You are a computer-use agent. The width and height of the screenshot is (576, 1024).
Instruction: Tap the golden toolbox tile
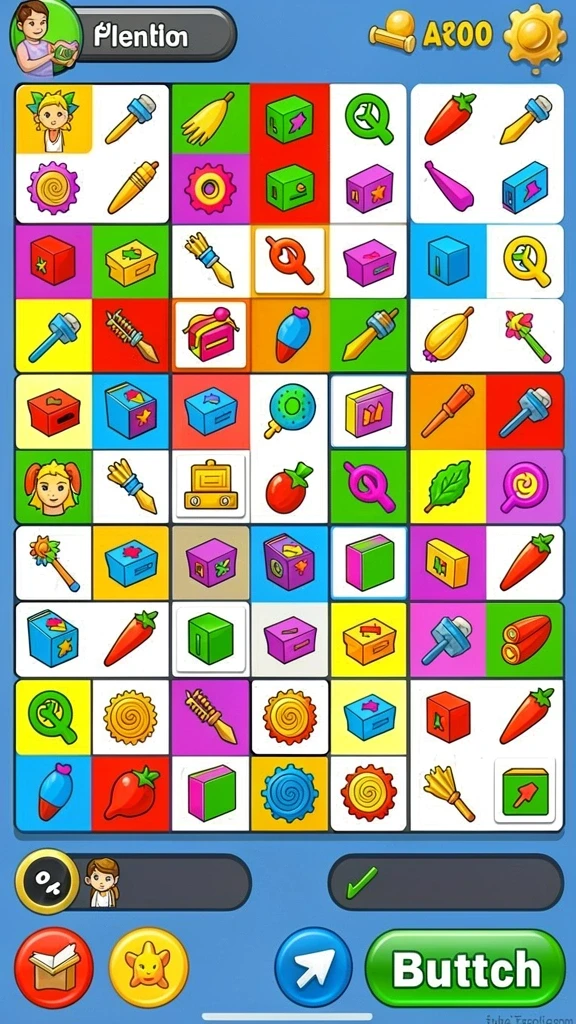coord(210,487)
